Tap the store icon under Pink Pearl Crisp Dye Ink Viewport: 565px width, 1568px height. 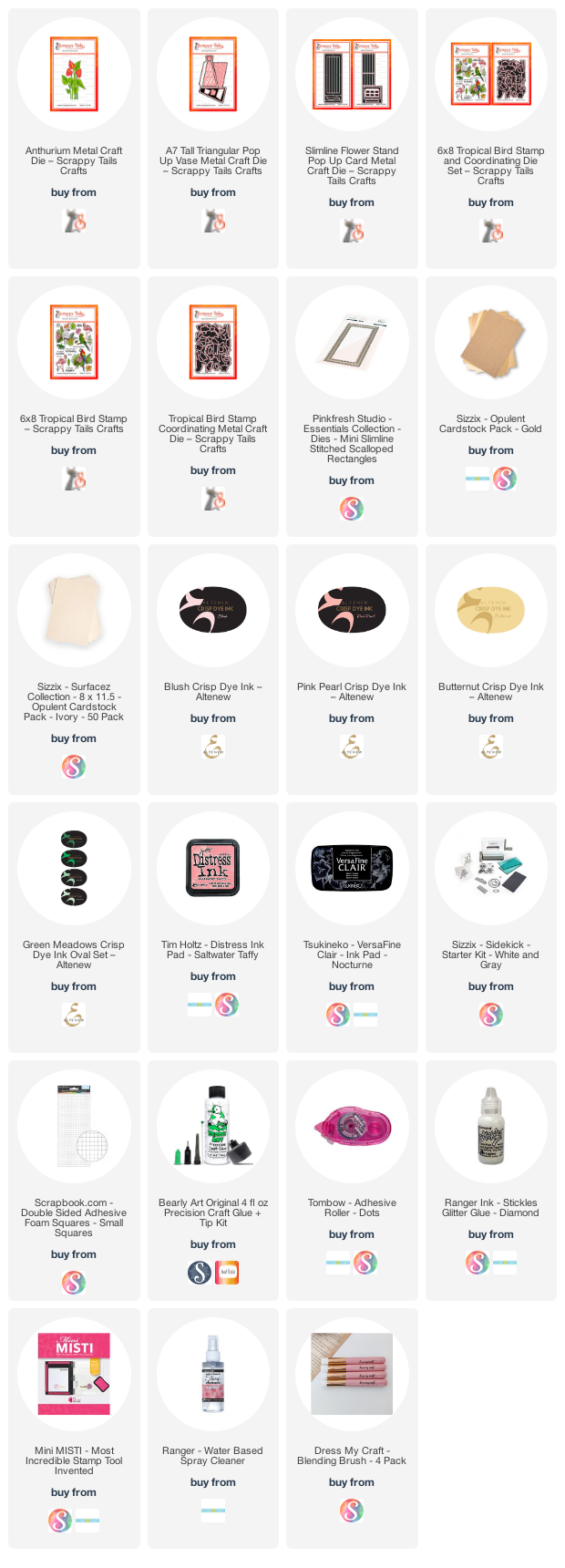(352, 747)
